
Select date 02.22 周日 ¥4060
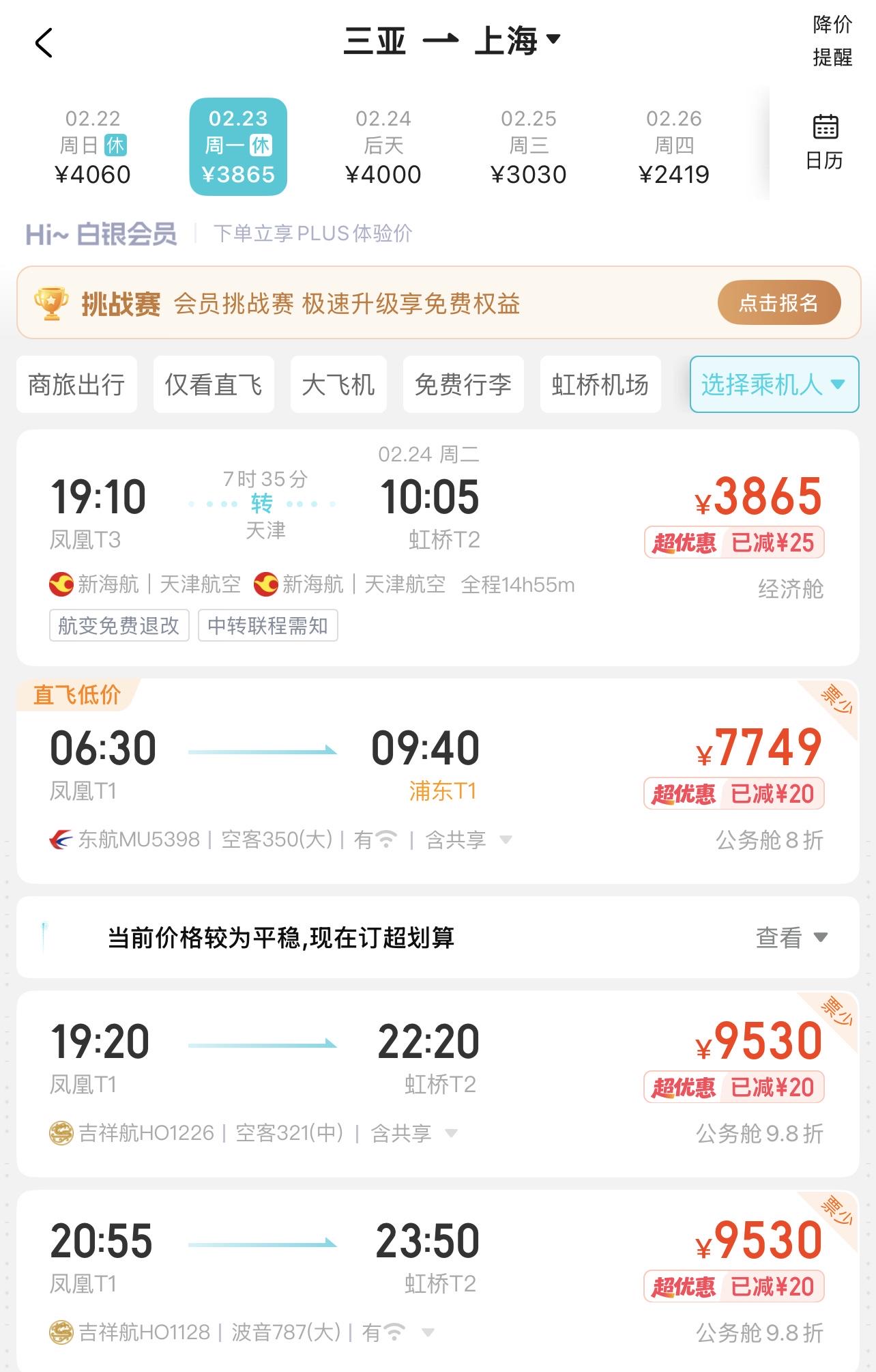click(93, 146)
